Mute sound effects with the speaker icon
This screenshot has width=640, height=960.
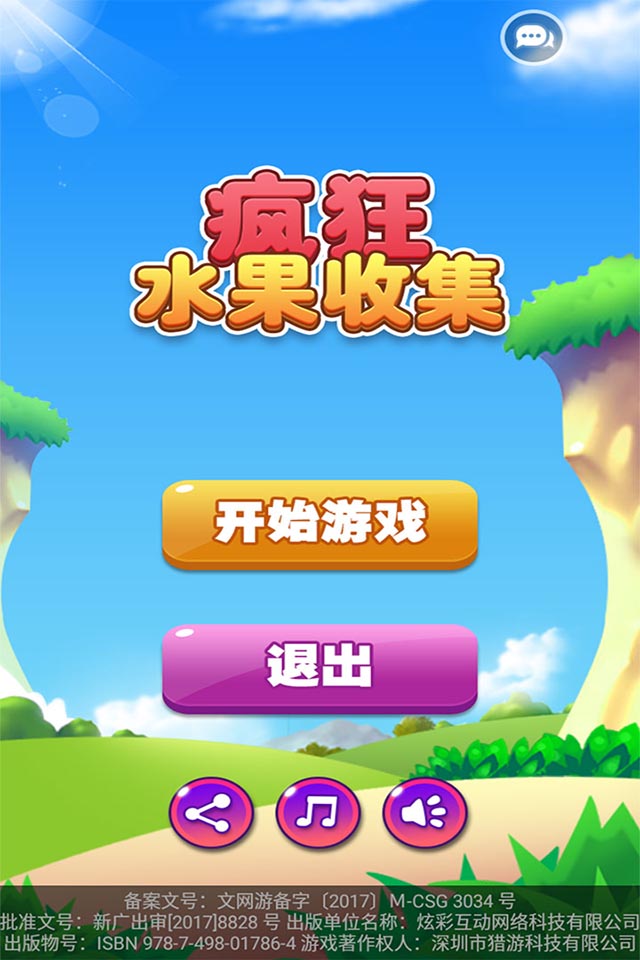[425, 814]
